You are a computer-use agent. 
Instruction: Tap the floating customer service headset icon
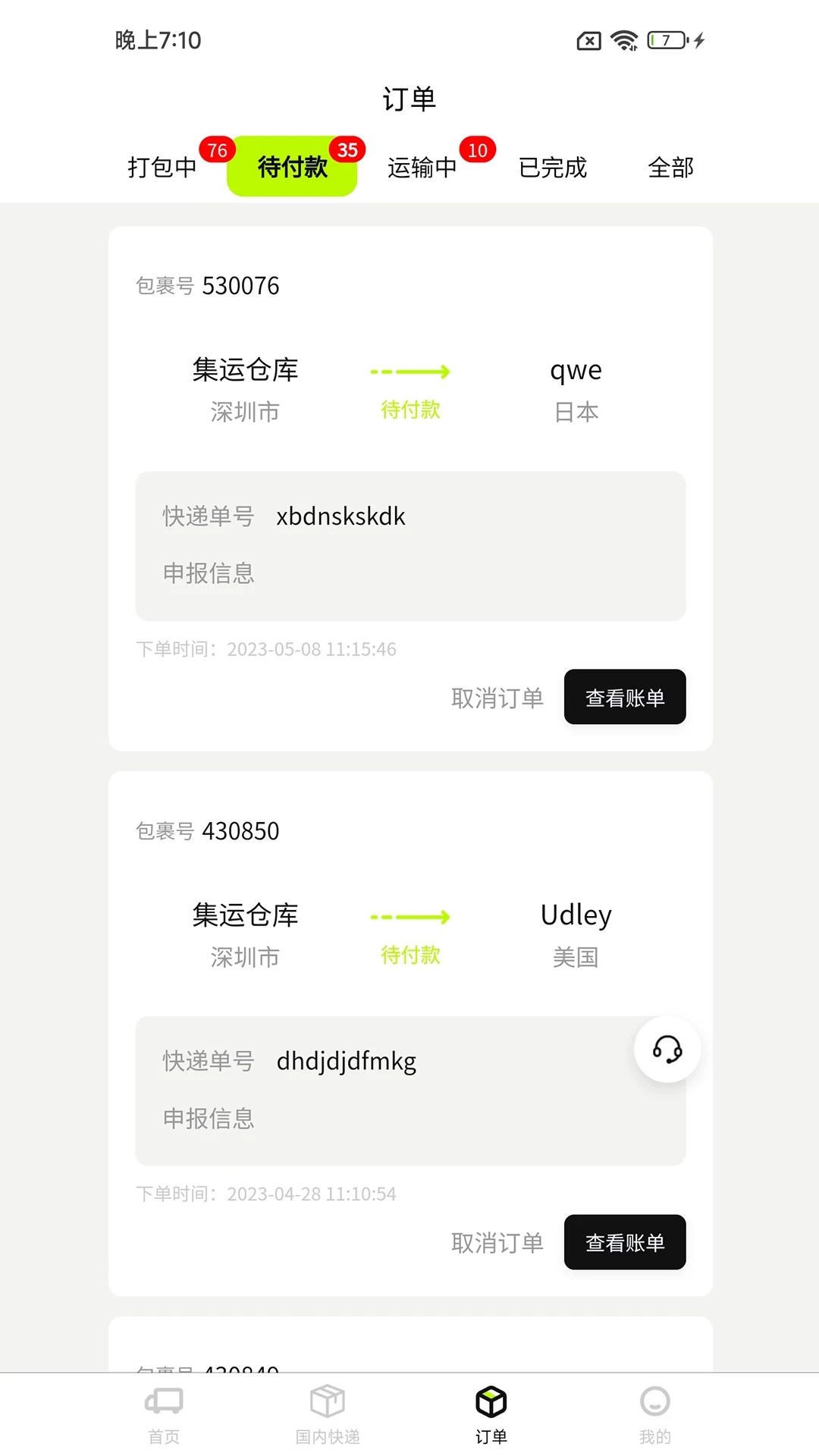pos(667,1050)
